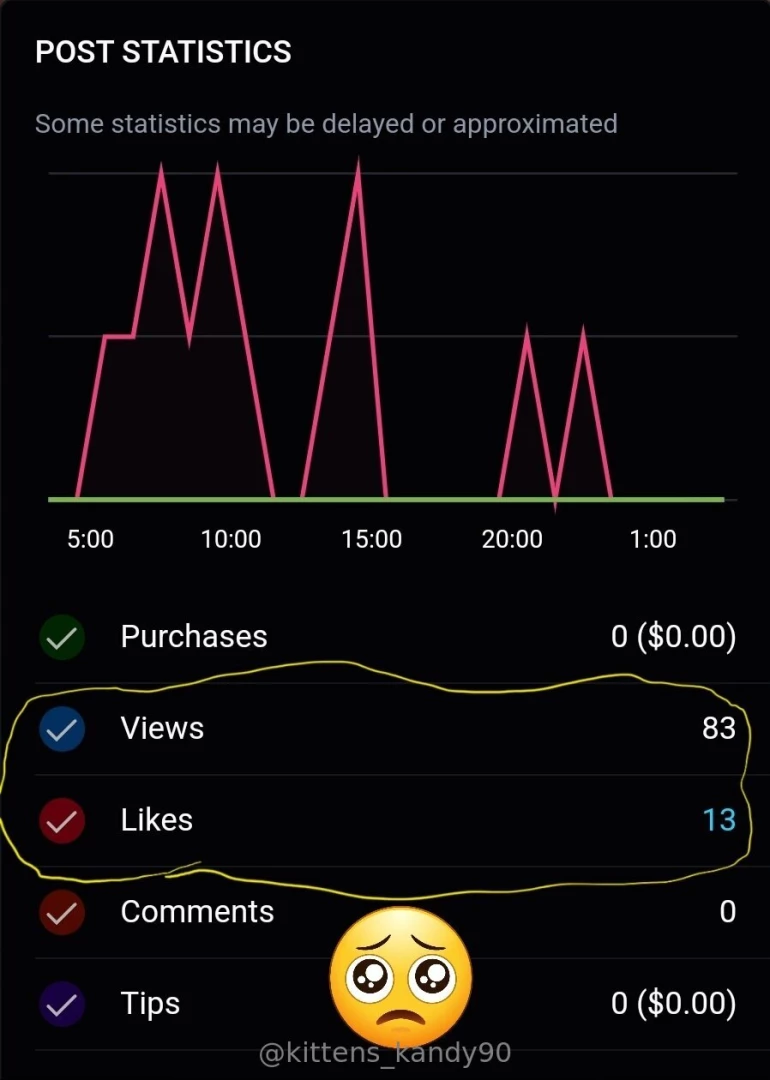The image size is (770, 1080).
Task: Toggle the Comments checkbox
Action: pyautogui.click(x=62, y=913)
